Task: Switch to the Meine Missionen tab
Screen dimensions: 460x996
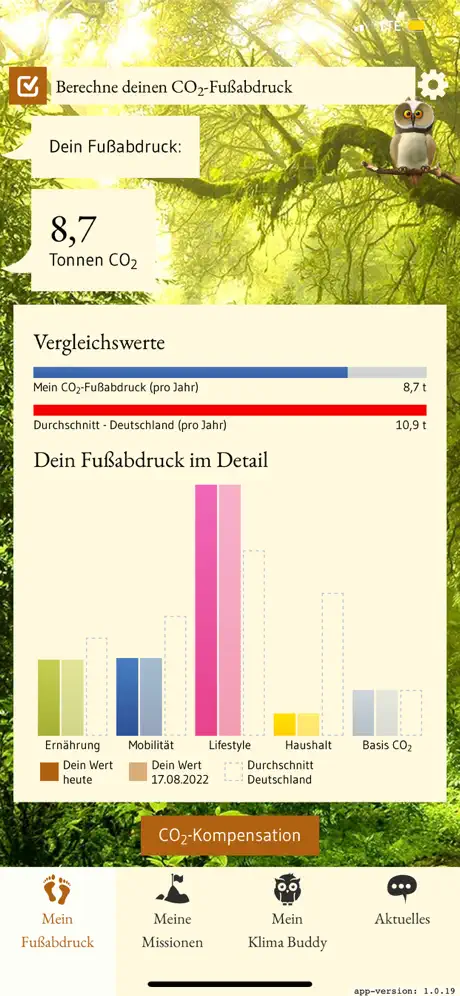Action: 172,912
